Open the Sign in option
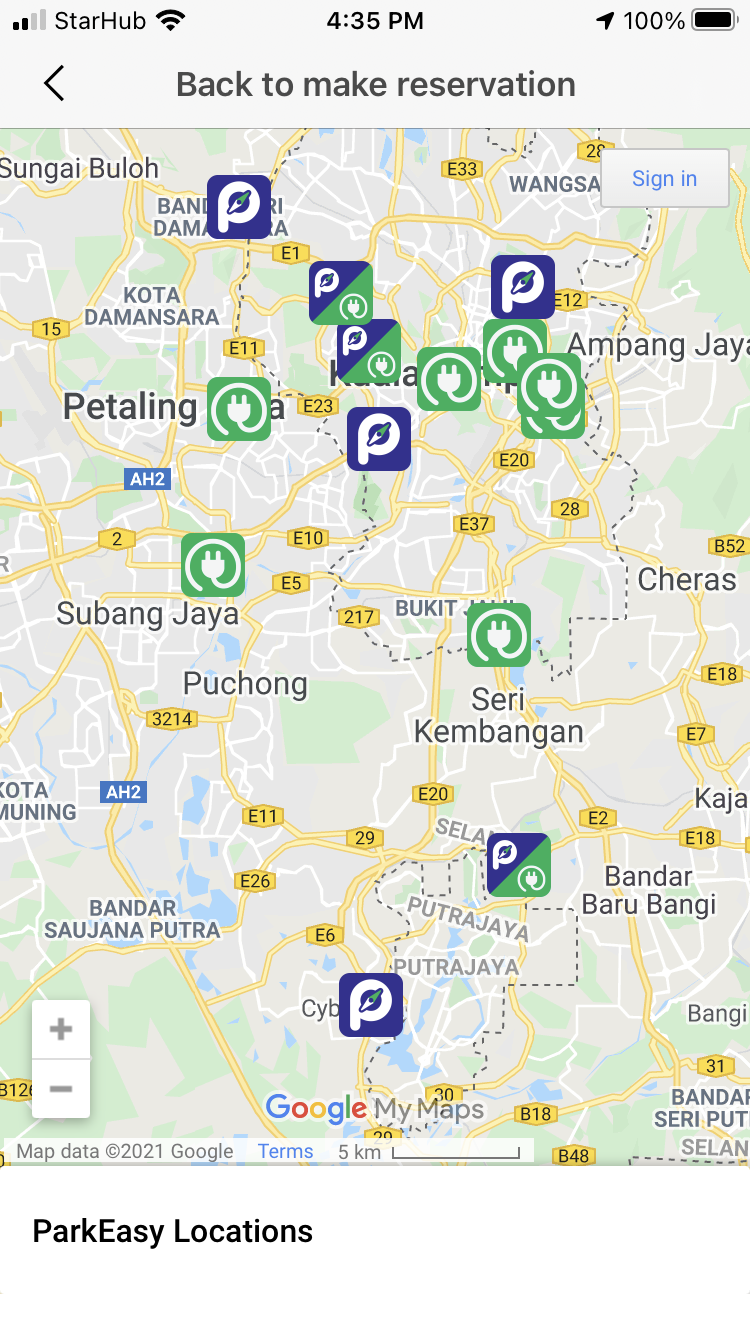750x1334 pixels. [664, 178]
